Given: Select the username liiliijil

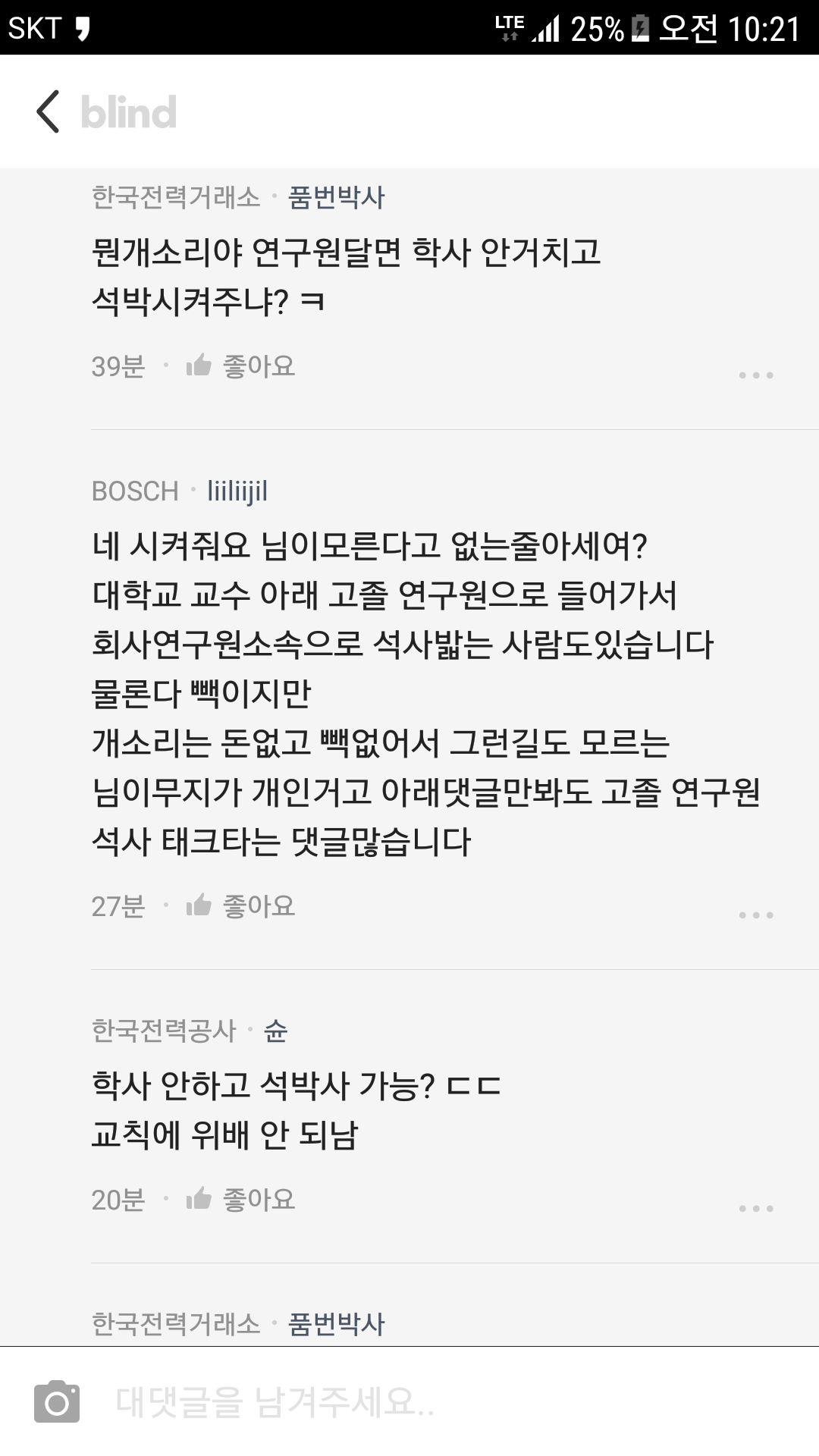Looking at the screenshot, I should 237,491.
